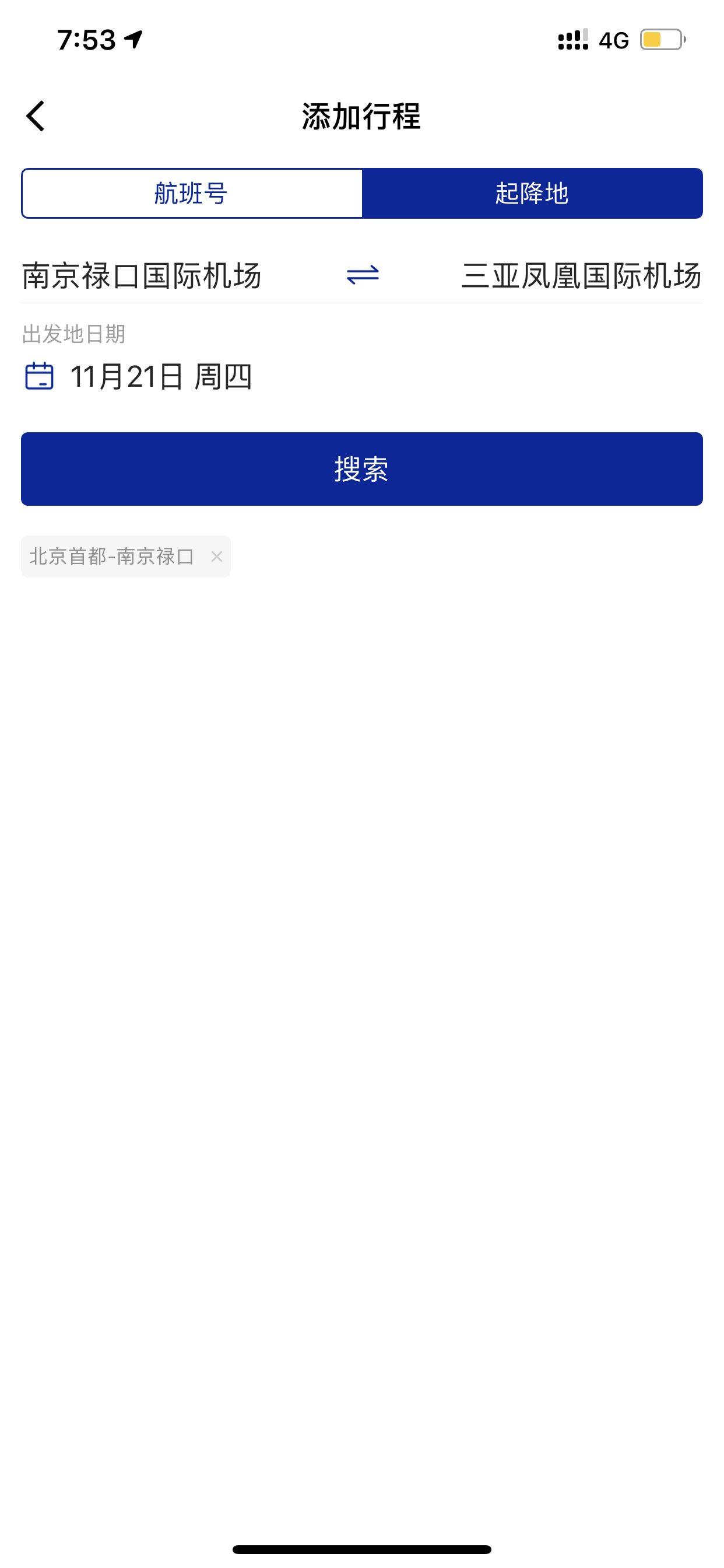
Task: Change departure airport 南京禄口国际机场
Action: click(142, 276)
